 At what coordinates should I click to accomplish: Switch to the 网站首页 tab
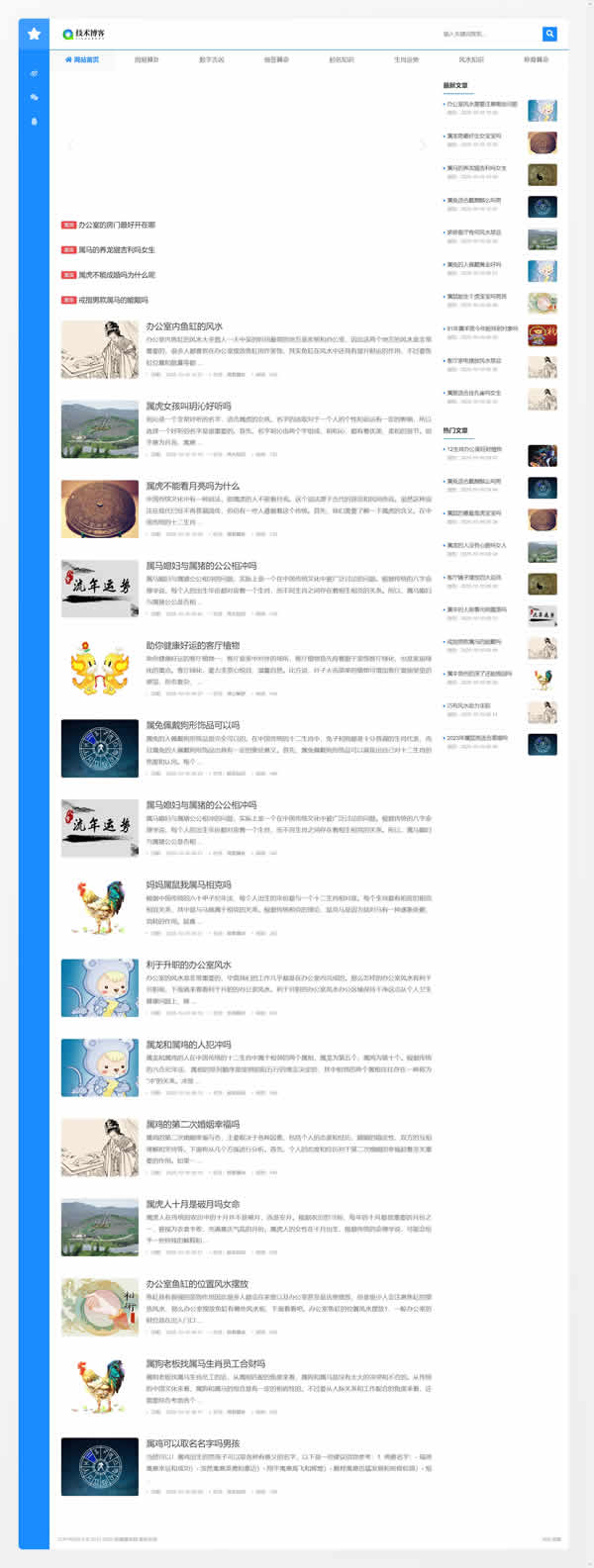[x=82, y=59]
